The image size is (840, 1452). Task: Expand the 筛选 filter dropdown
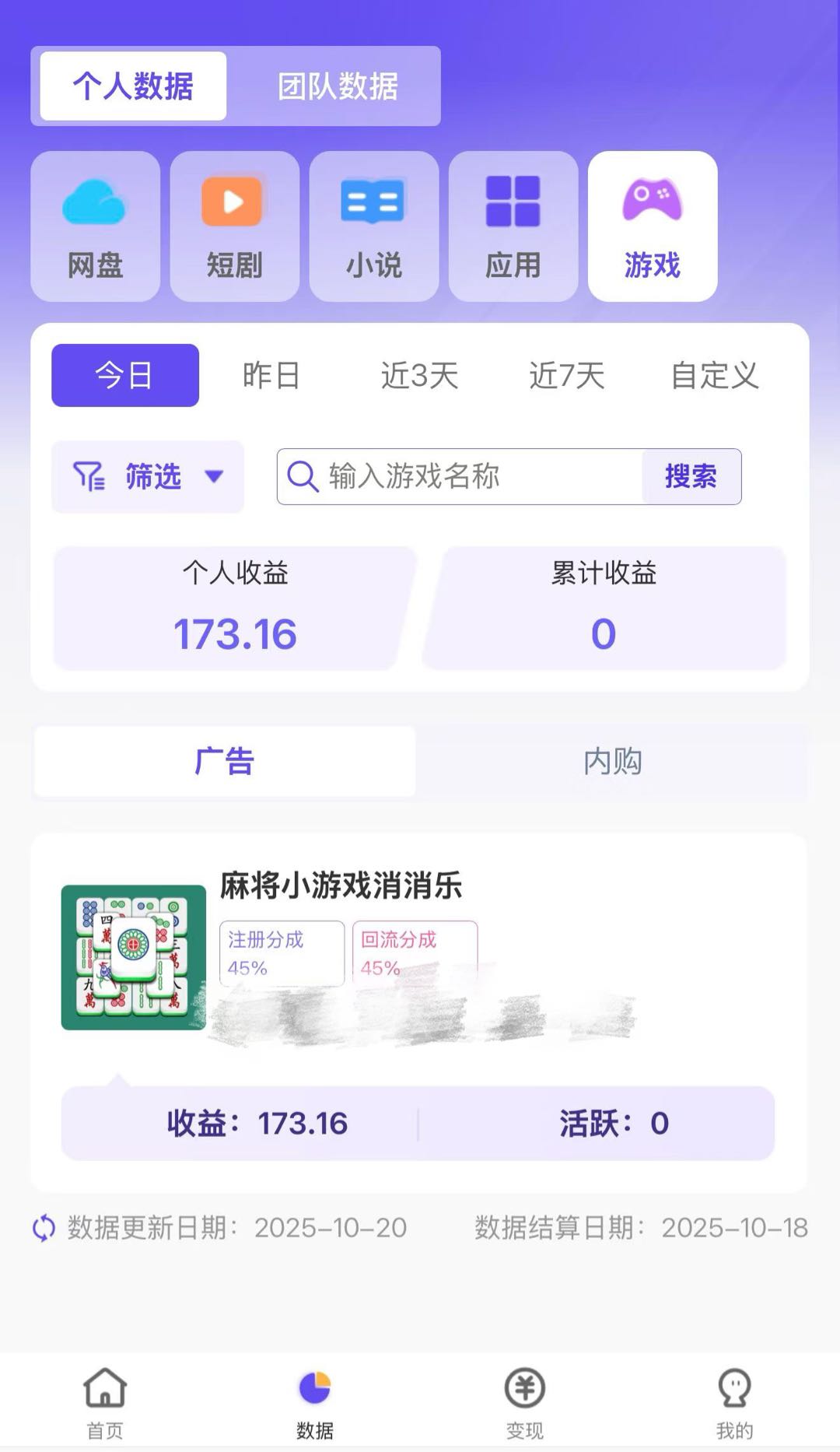(148, 477)
